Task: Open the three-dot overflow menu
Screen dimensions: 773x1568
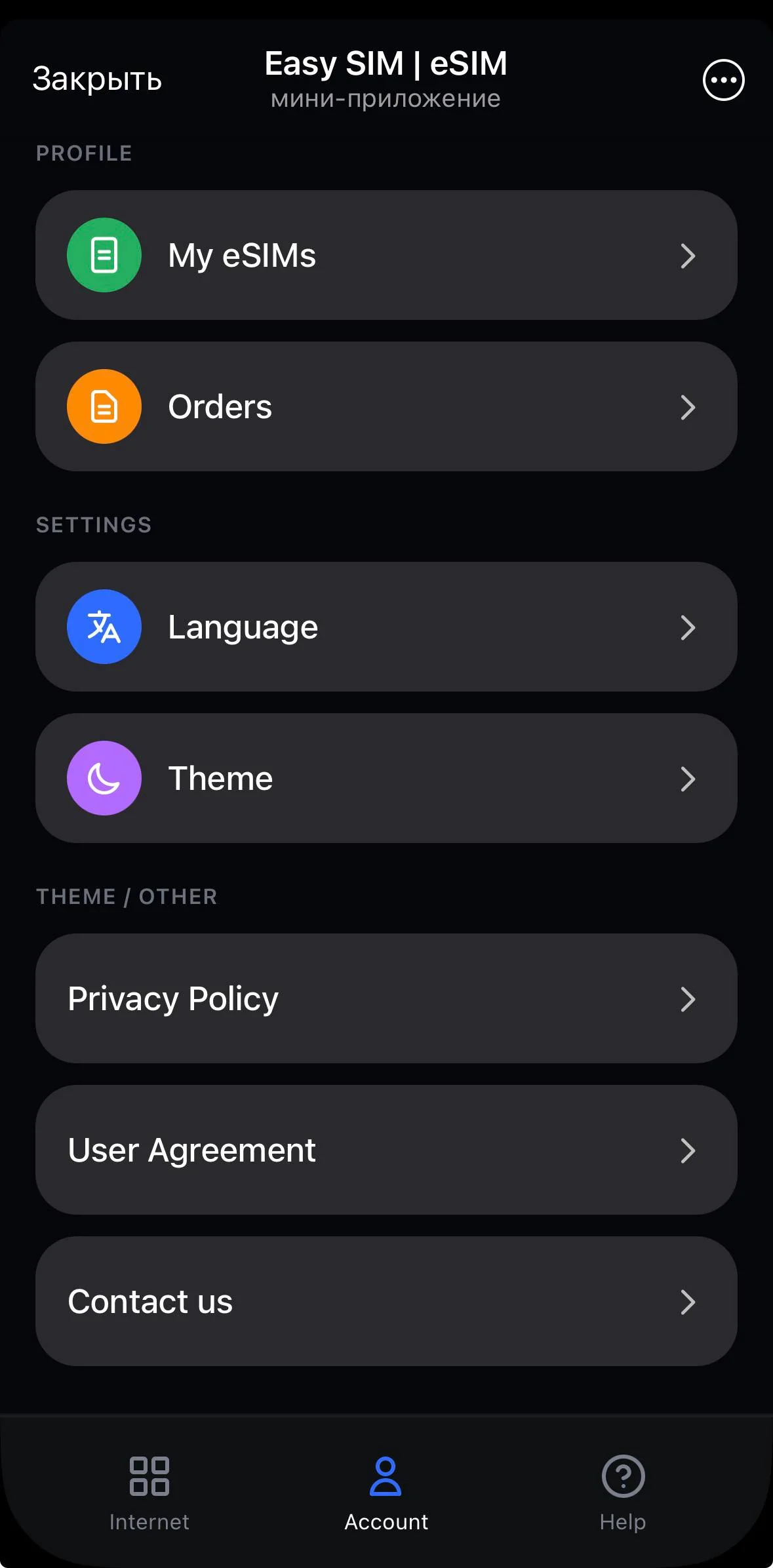Action: coord(723,80)
